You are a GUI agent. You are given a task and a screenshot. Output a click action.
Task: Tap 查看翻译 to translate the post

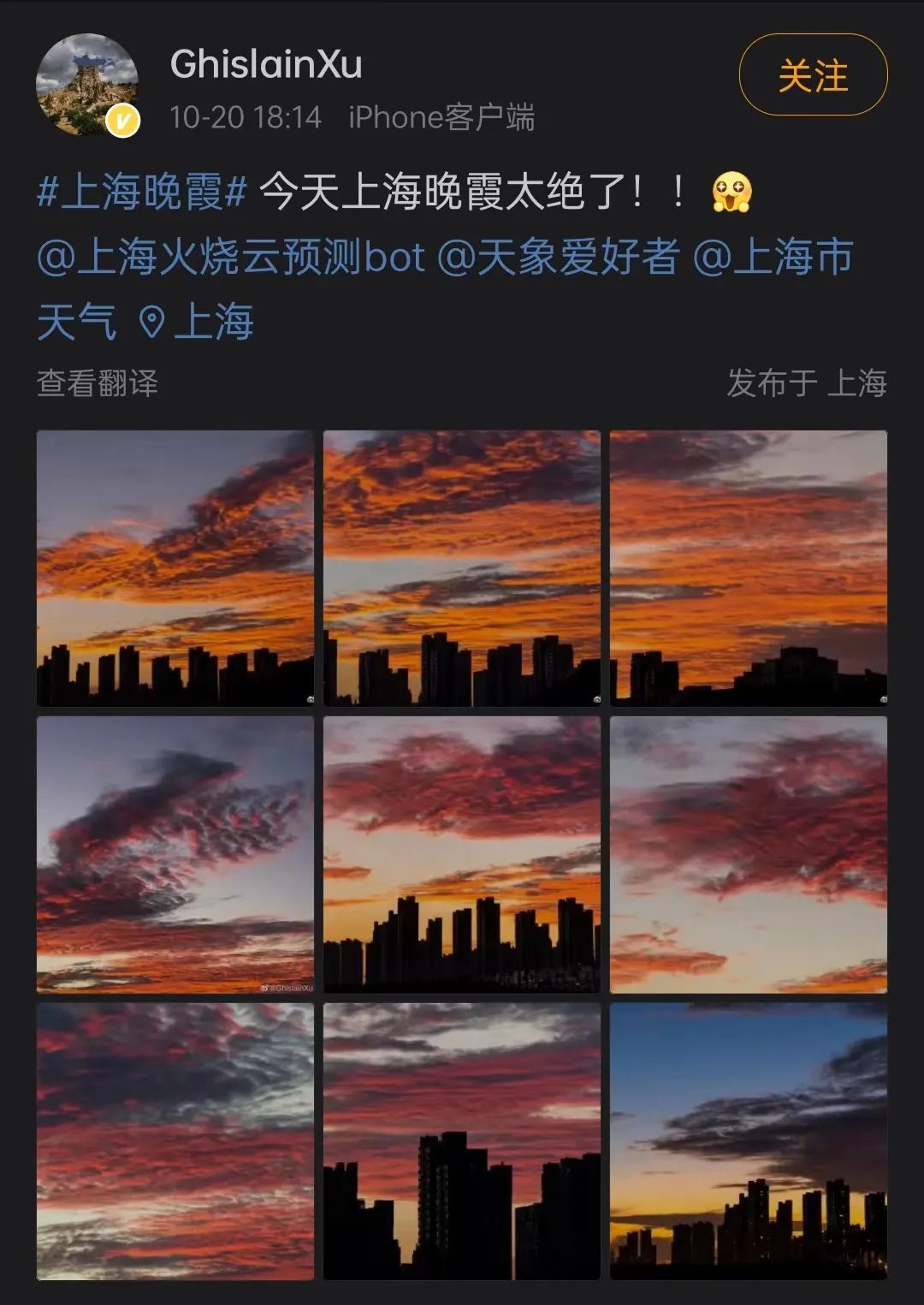coord(98,383)
